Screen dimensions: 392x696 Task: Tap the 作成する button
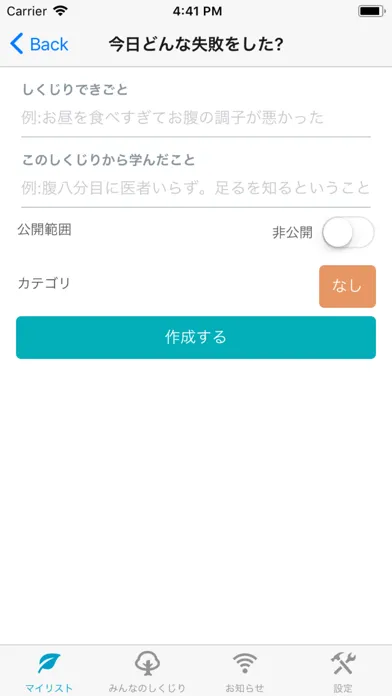coord(196,337)
